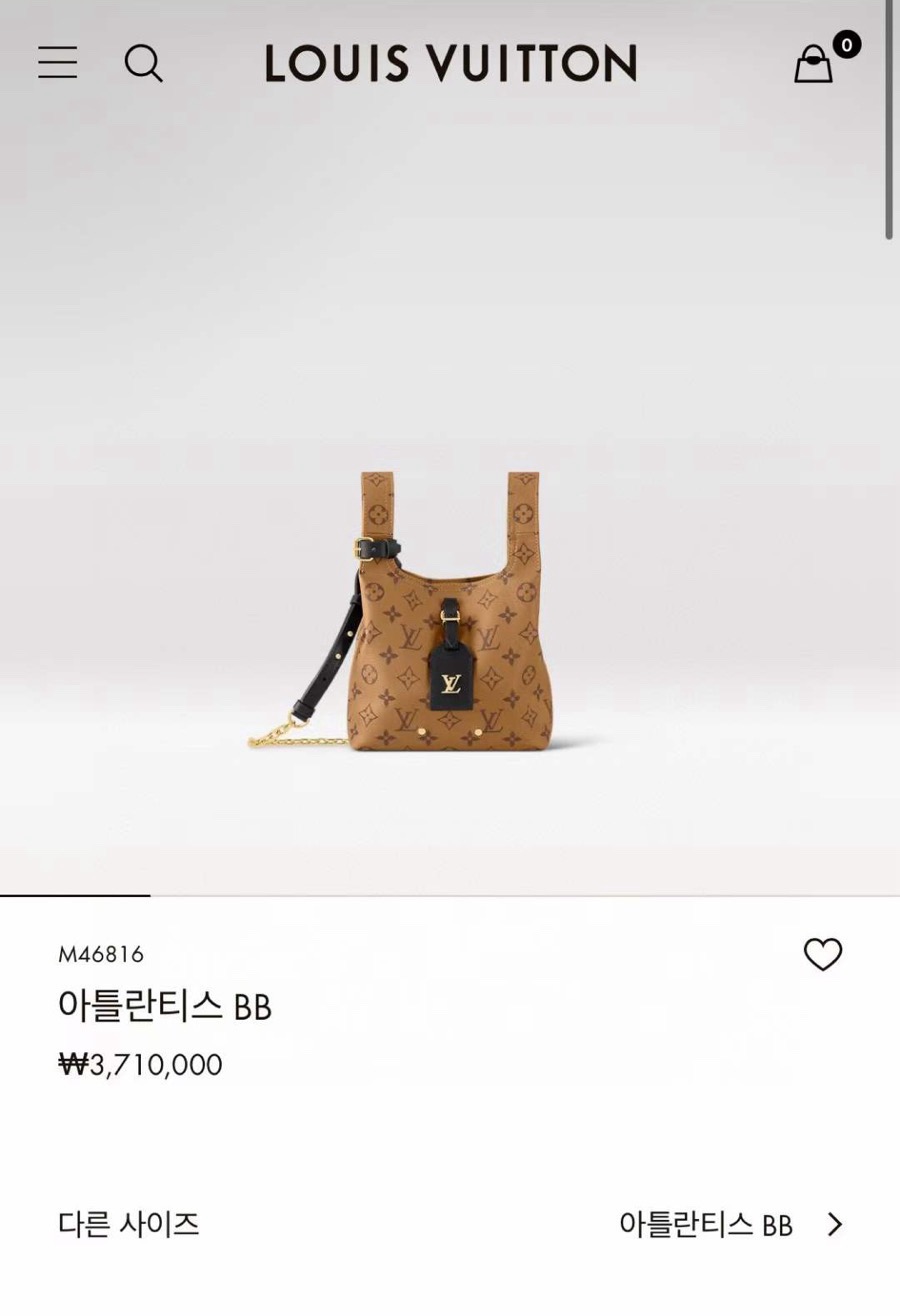The height and width of the screenshot is (1316, 900).
Task: Click the search magnifier icon
Action: (x=145, y=63)
